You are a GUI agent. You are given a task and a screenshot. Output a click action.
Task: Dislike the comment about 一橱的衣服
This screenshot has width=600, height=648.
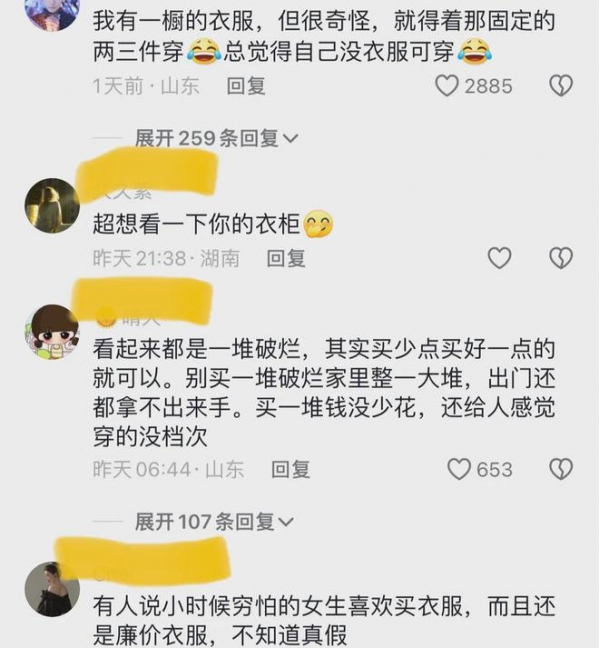click(561, 86)
